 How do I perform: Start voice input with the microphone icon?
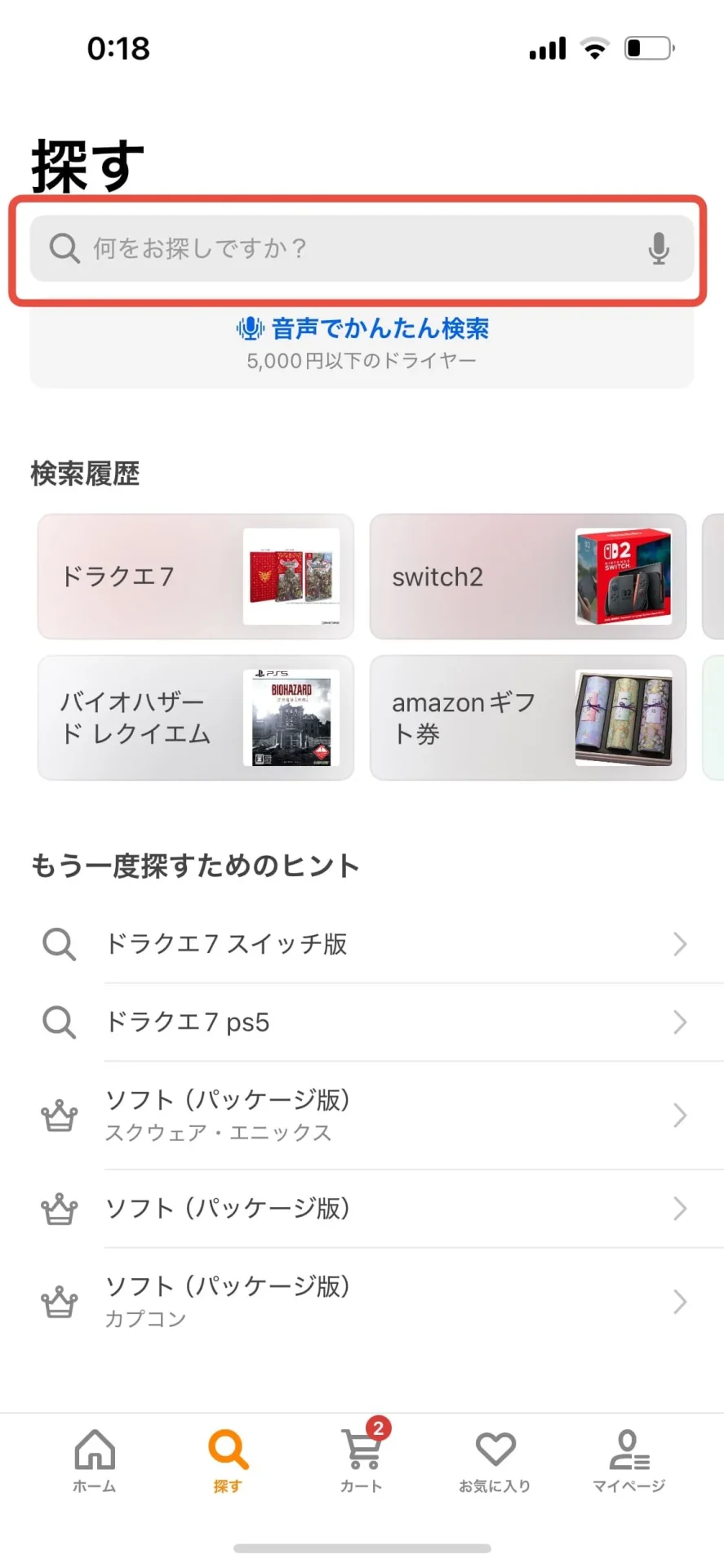(659, 248)
